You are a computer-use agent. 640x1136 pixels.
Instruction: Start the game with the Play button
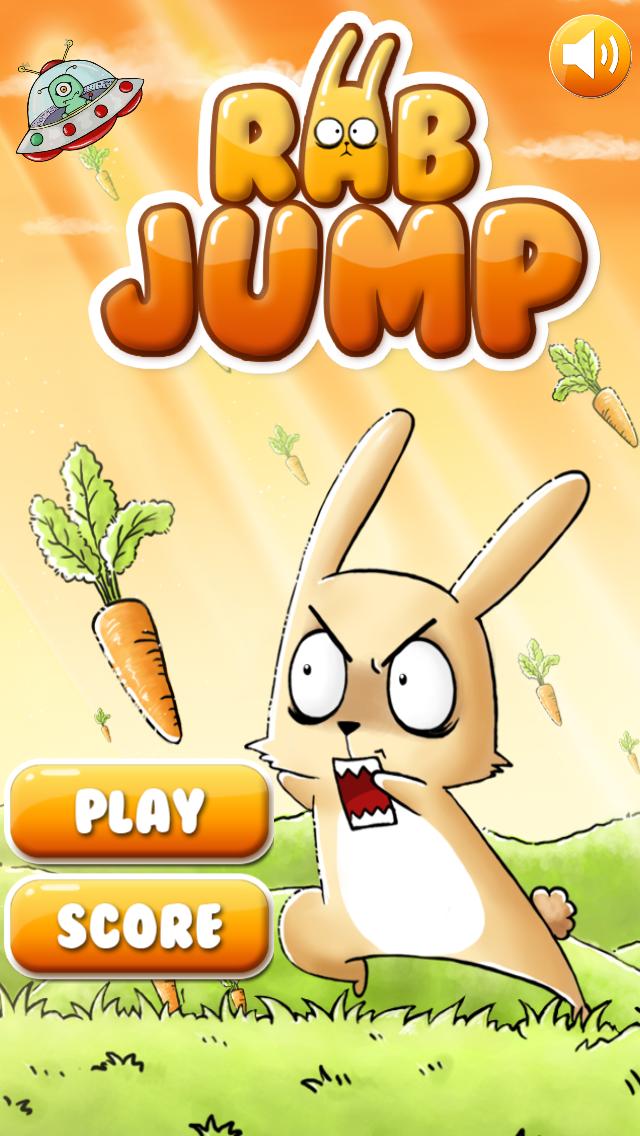[x=140, y=811]
